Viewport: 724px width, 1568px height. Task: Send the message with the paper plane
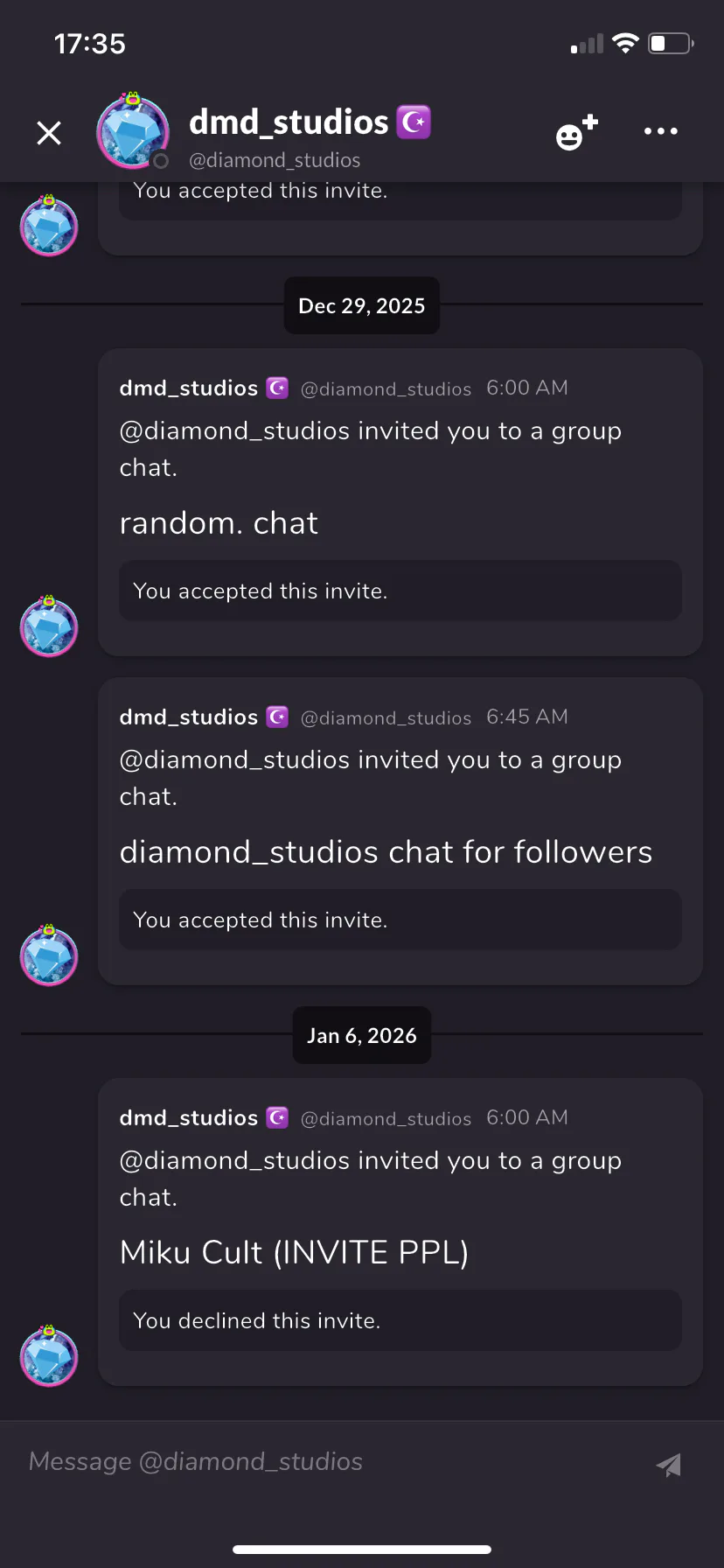669,1464
